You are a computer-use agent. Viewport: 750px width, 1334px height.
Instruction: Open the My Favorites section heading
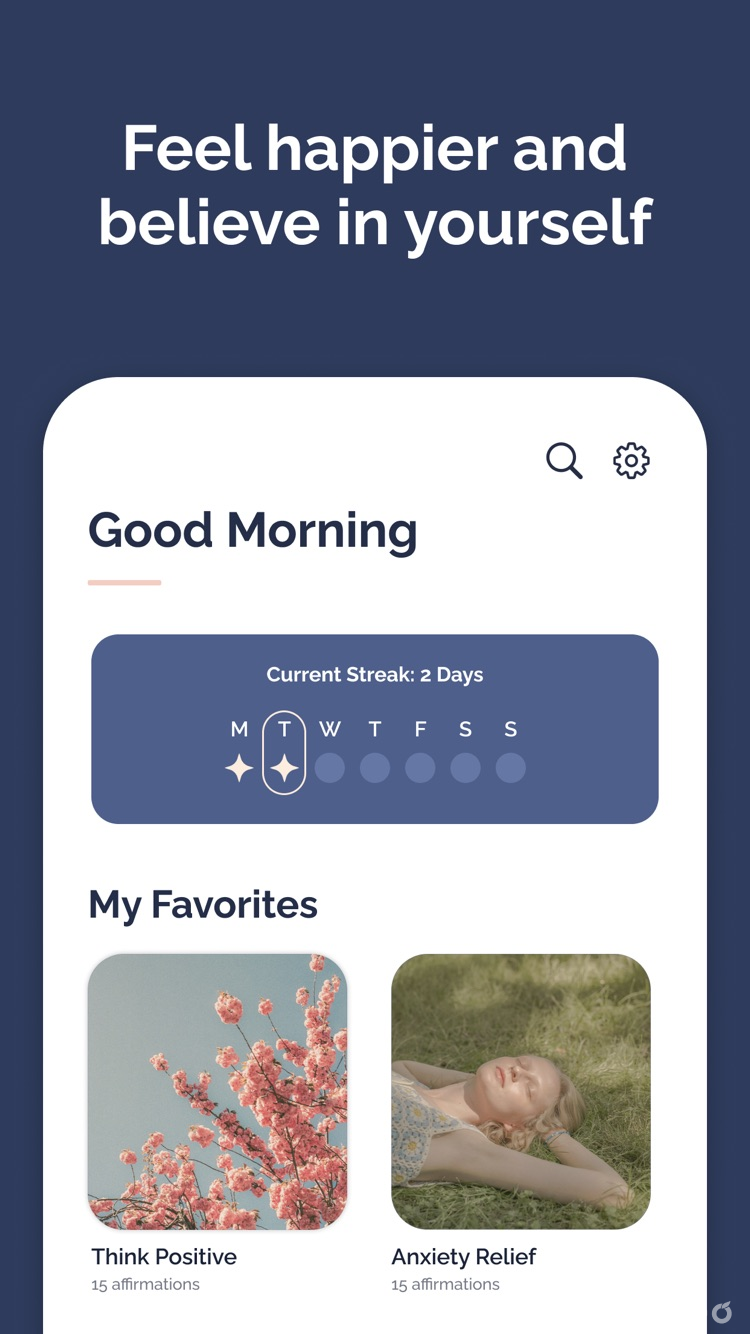203,904
